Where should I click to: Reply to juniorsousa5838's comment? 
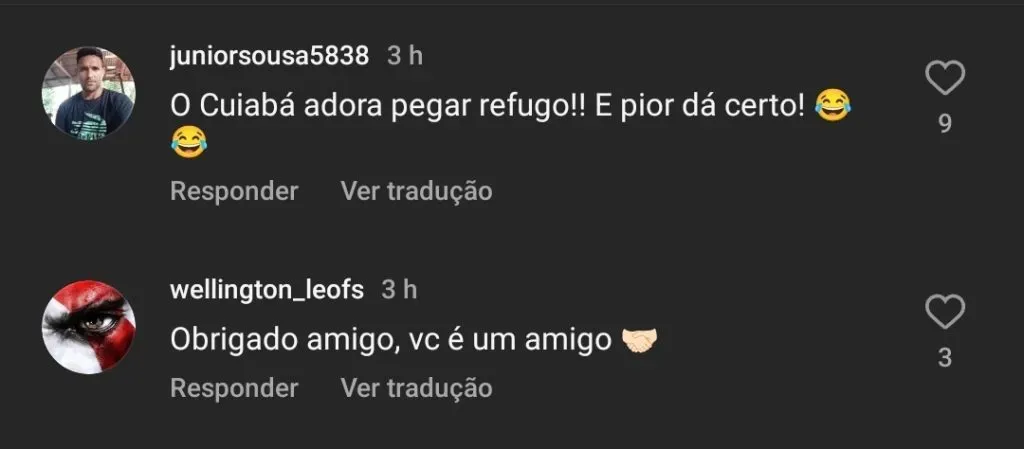tap(234, 190)
